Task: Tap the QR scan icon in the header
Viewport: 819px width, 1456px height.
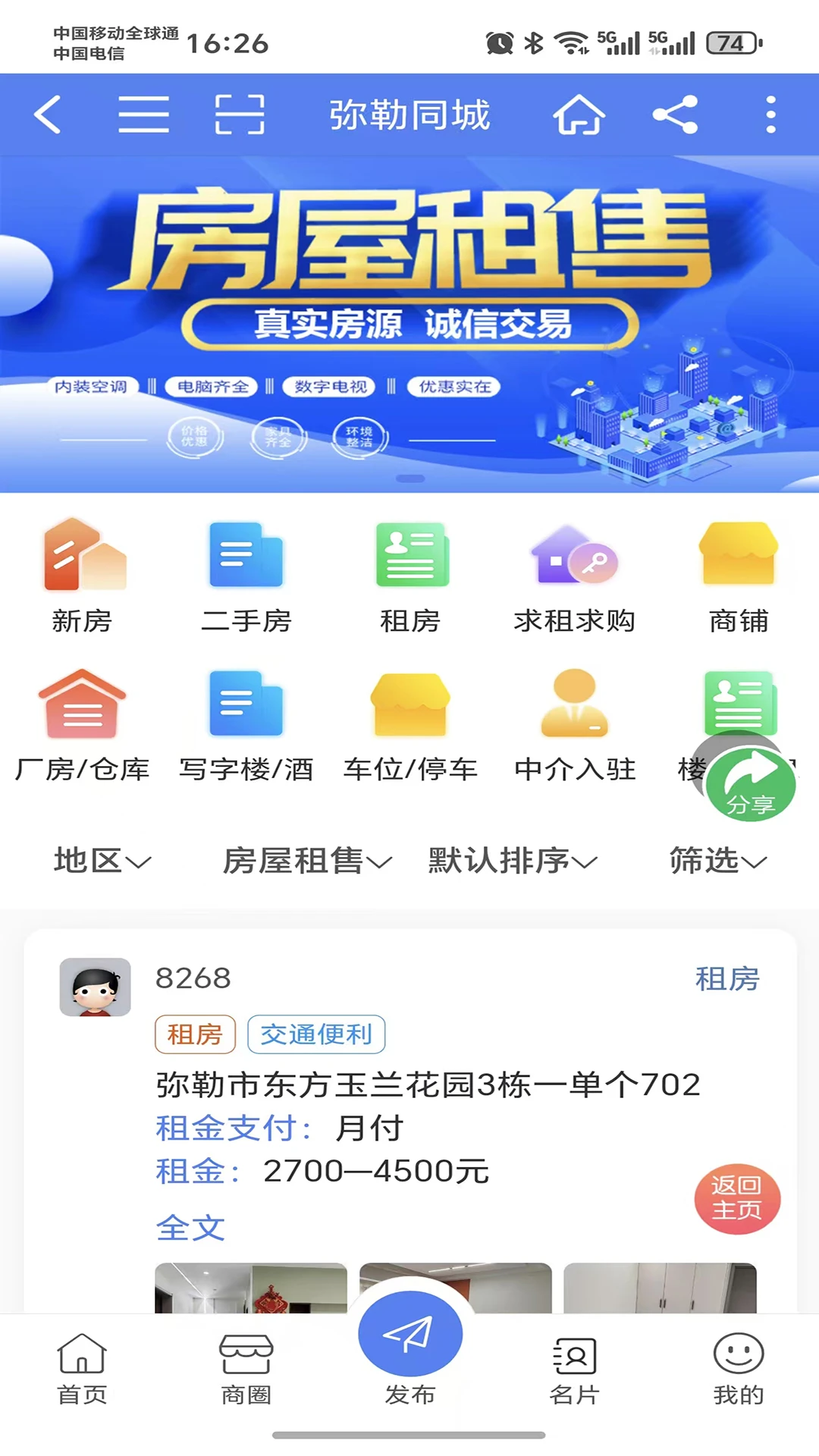Action: pyautogui.click(x=237, y=114)
